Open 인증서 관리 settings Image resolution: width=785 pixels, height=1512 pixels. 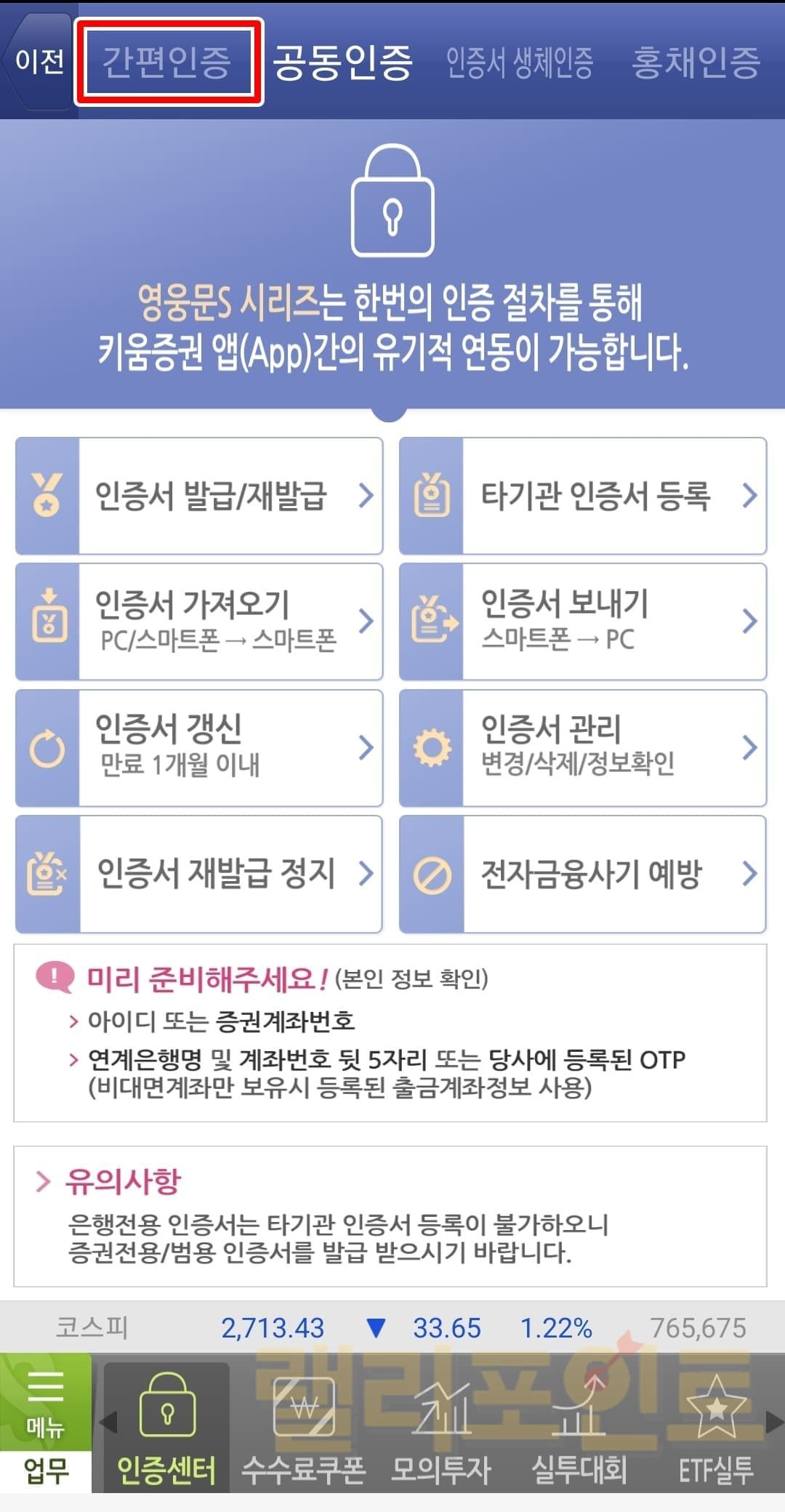coord(583,747)
